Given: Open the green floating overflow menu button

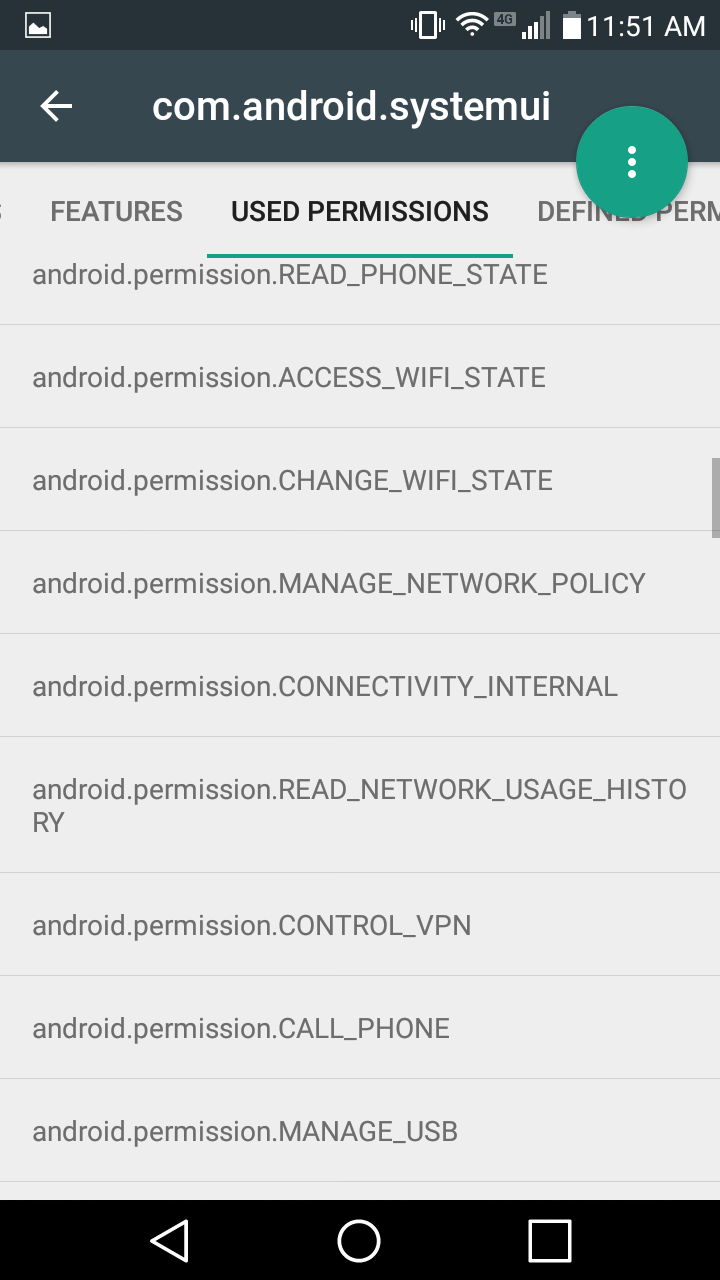Looking at the screenshot, I should point(632,162).
